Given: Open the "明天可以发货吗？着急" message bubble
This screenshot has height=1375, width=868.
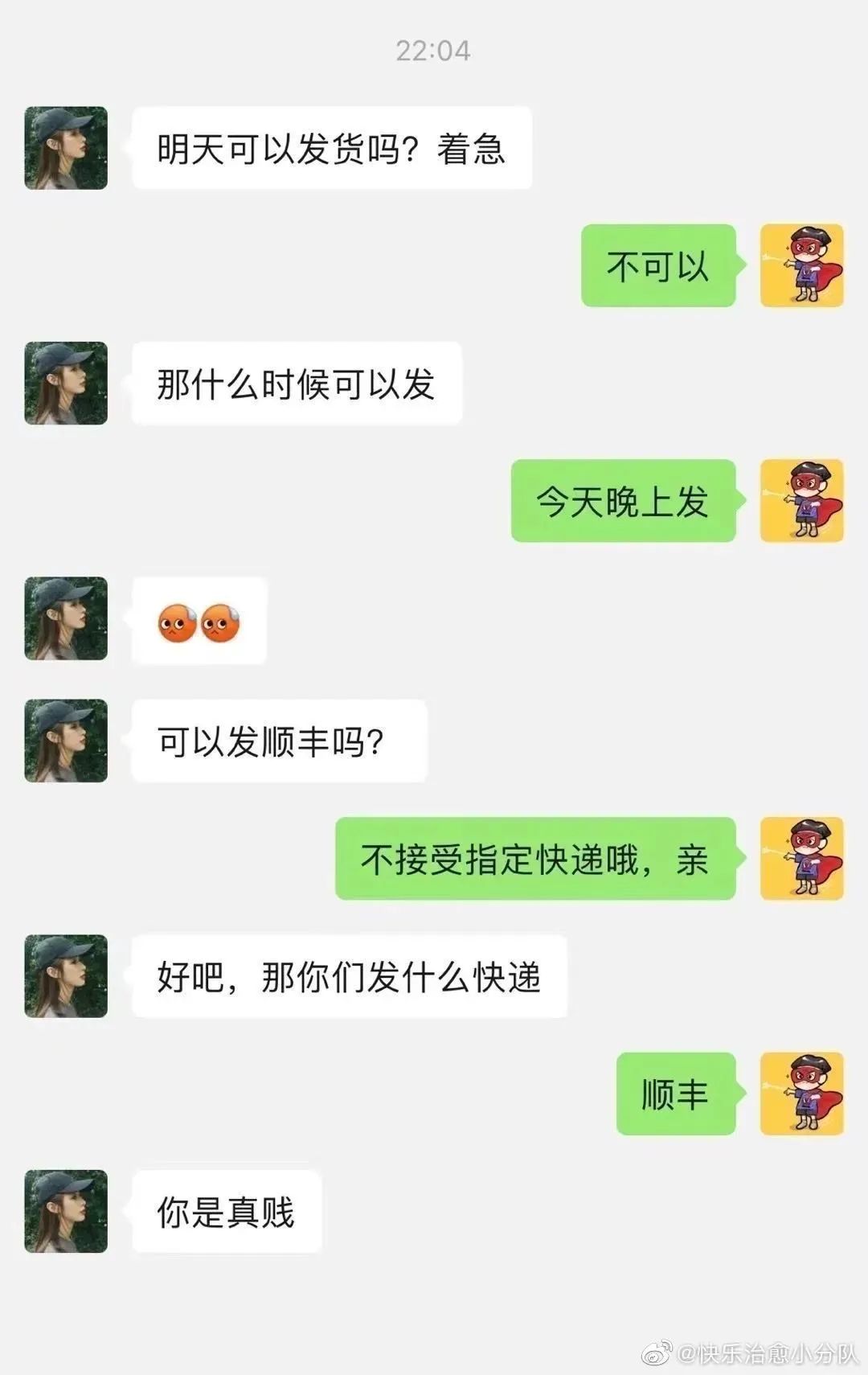Looking at the screenshot, I should [x=330, y=149].
